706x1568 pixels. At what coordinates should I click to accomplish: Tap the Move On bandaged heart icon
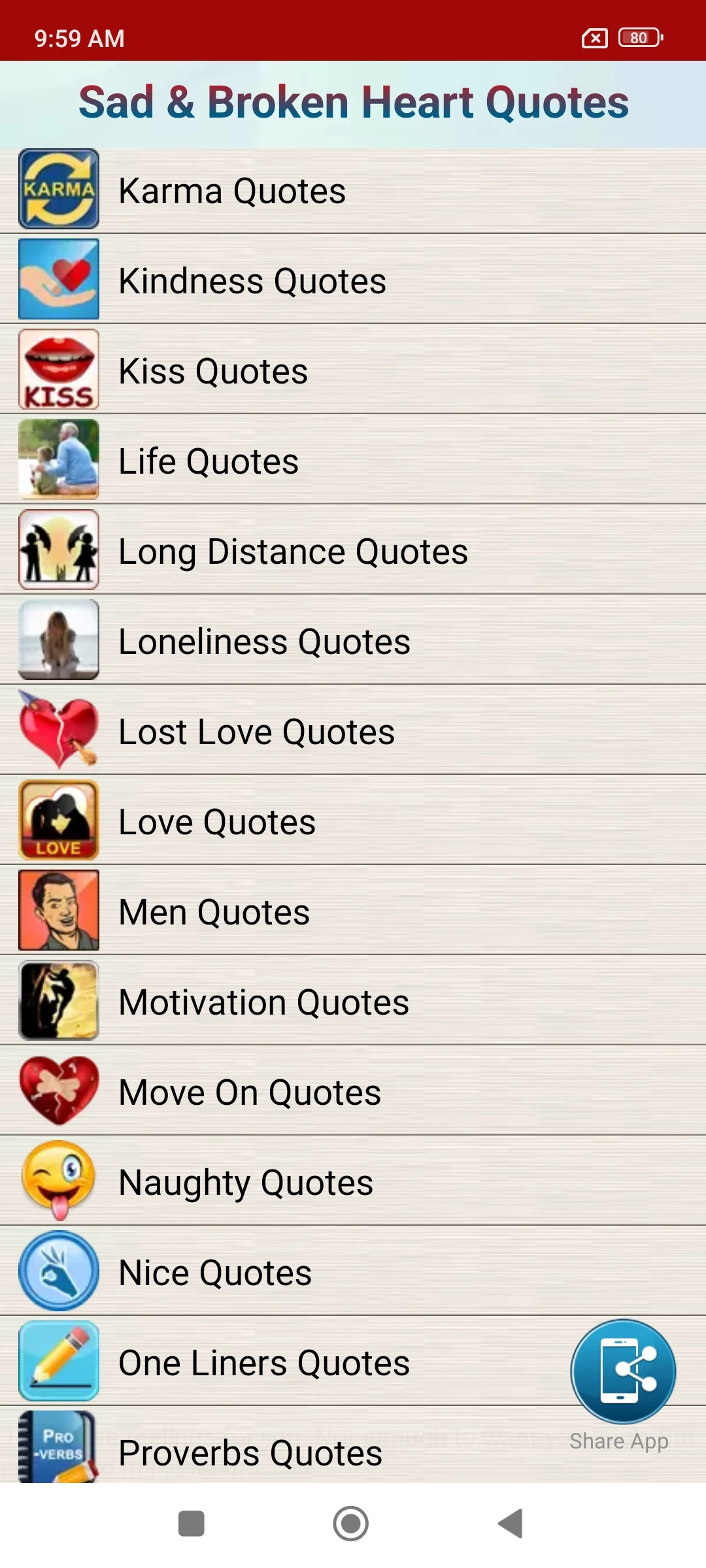(58, 1091)
